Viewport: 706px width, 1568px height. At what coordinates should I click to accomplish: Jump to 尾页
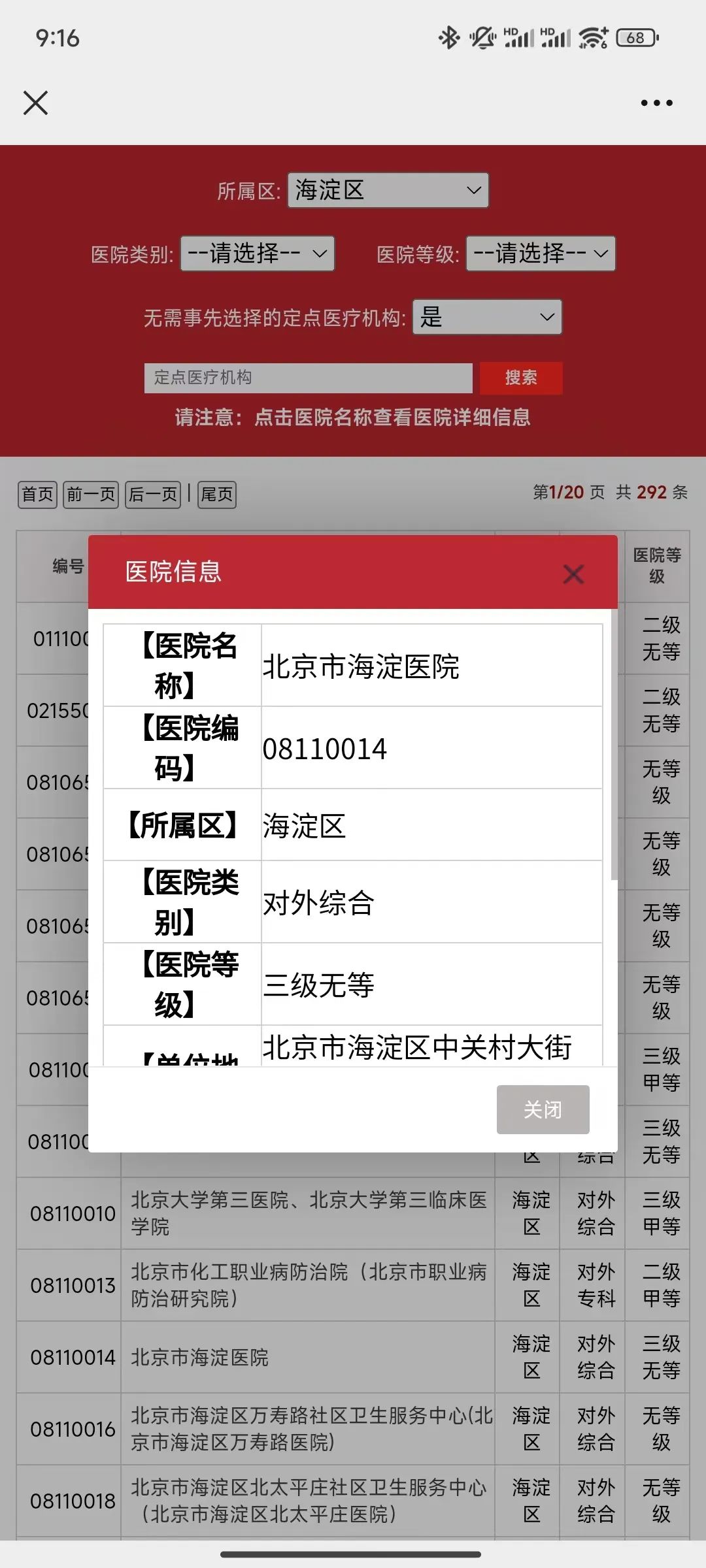pos(217,495)
